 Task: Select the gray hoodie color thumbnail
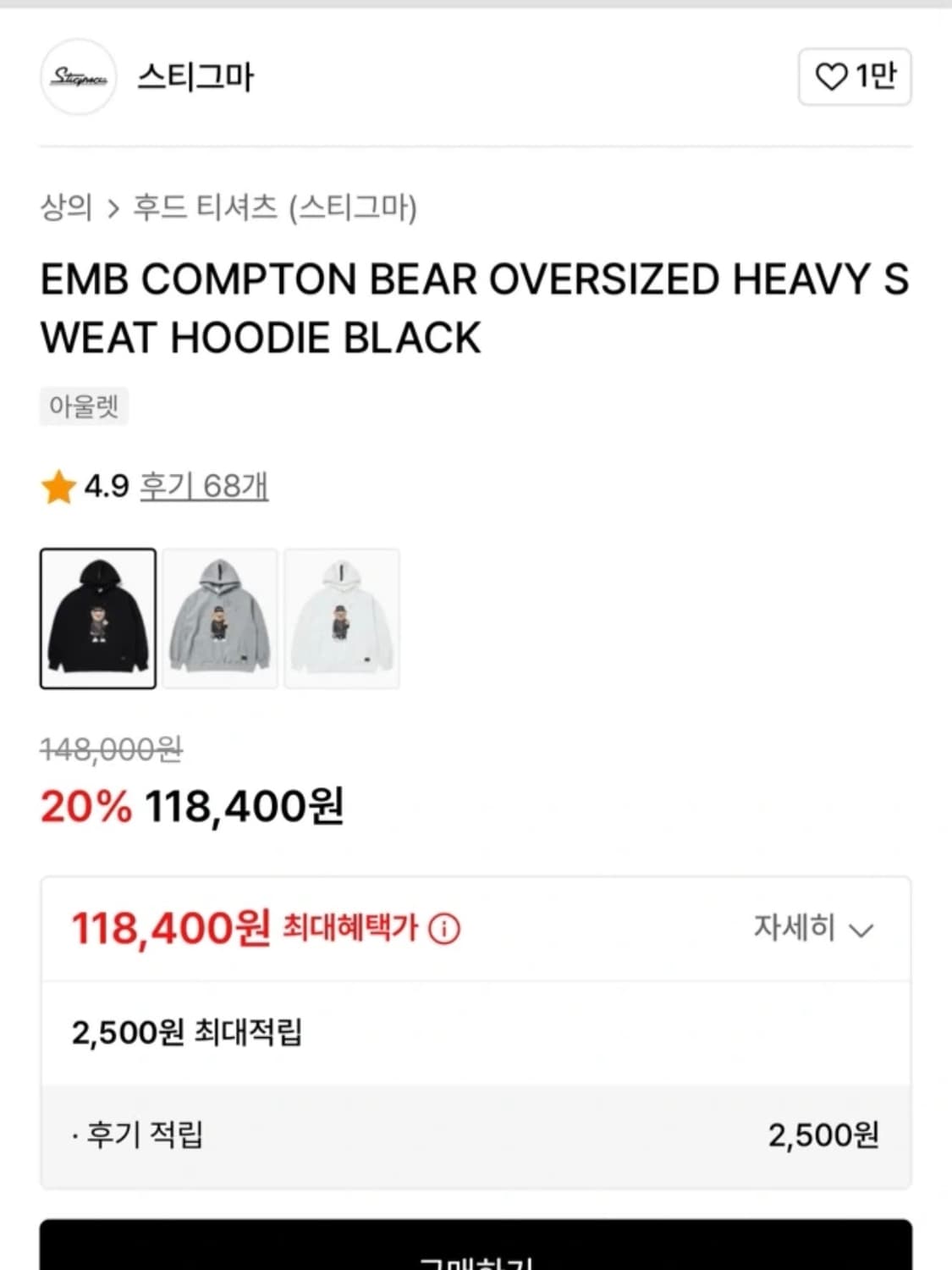coord(218,619)
